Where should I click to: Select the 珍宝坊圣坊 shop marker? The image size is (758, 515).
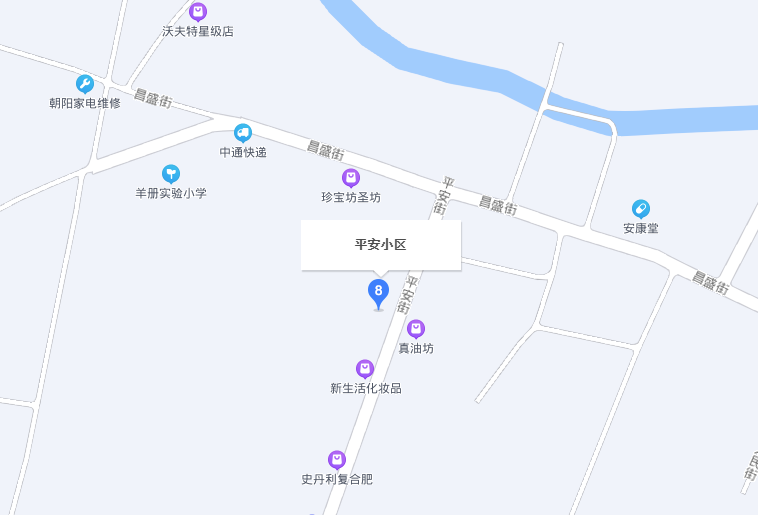coord(351,178)
